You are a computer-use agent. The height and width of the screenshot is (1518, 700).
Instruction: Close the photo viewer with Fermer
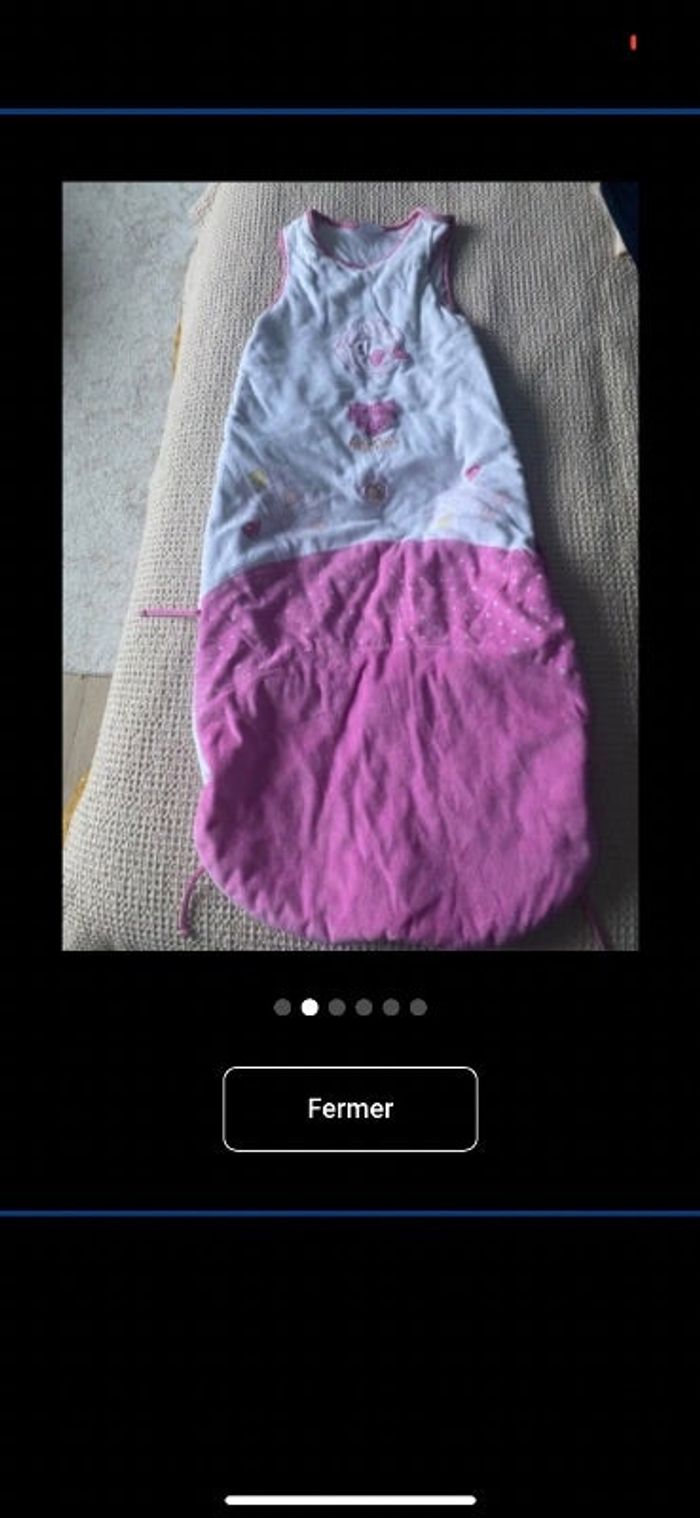[350, 1108]
